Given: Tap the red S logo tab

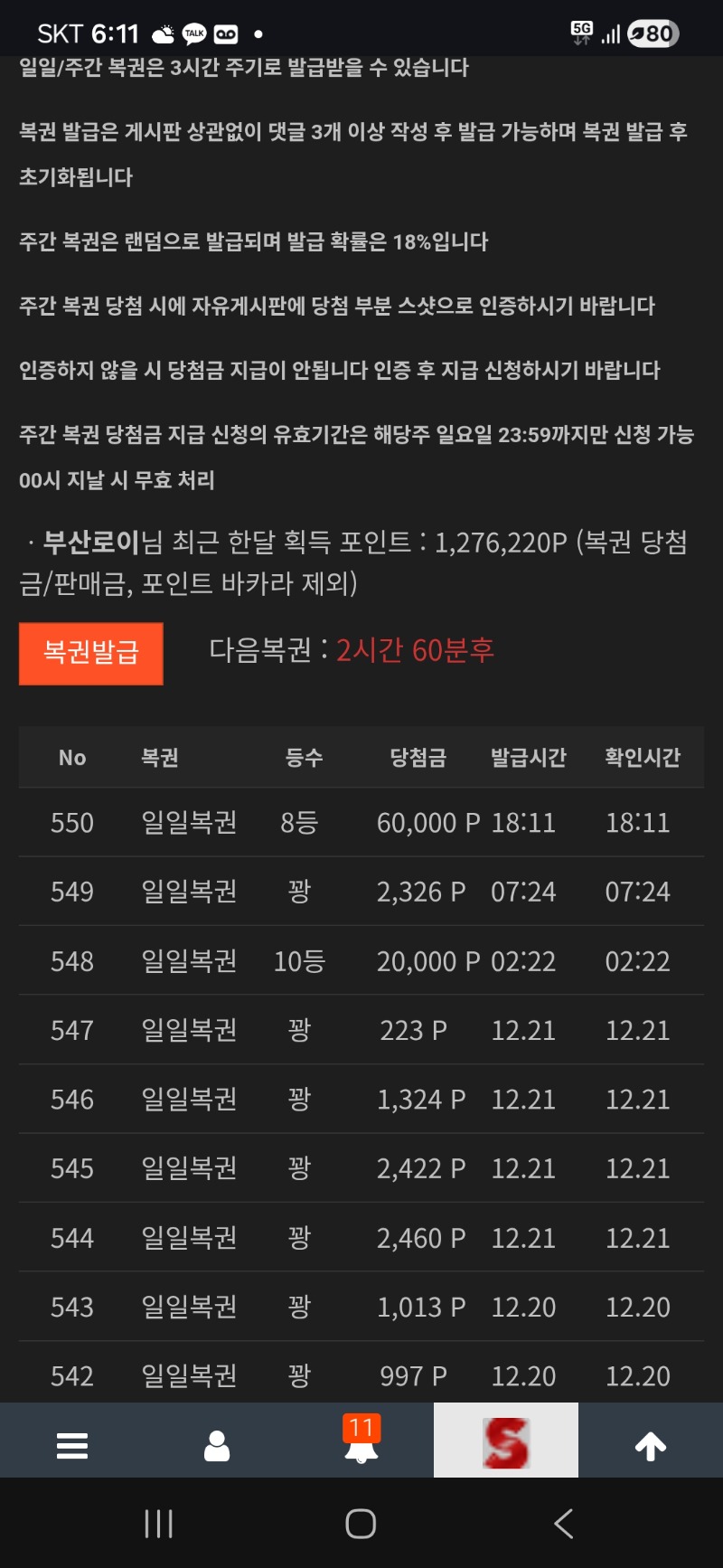Looking at the screenshot, I should coord(506,1442).
